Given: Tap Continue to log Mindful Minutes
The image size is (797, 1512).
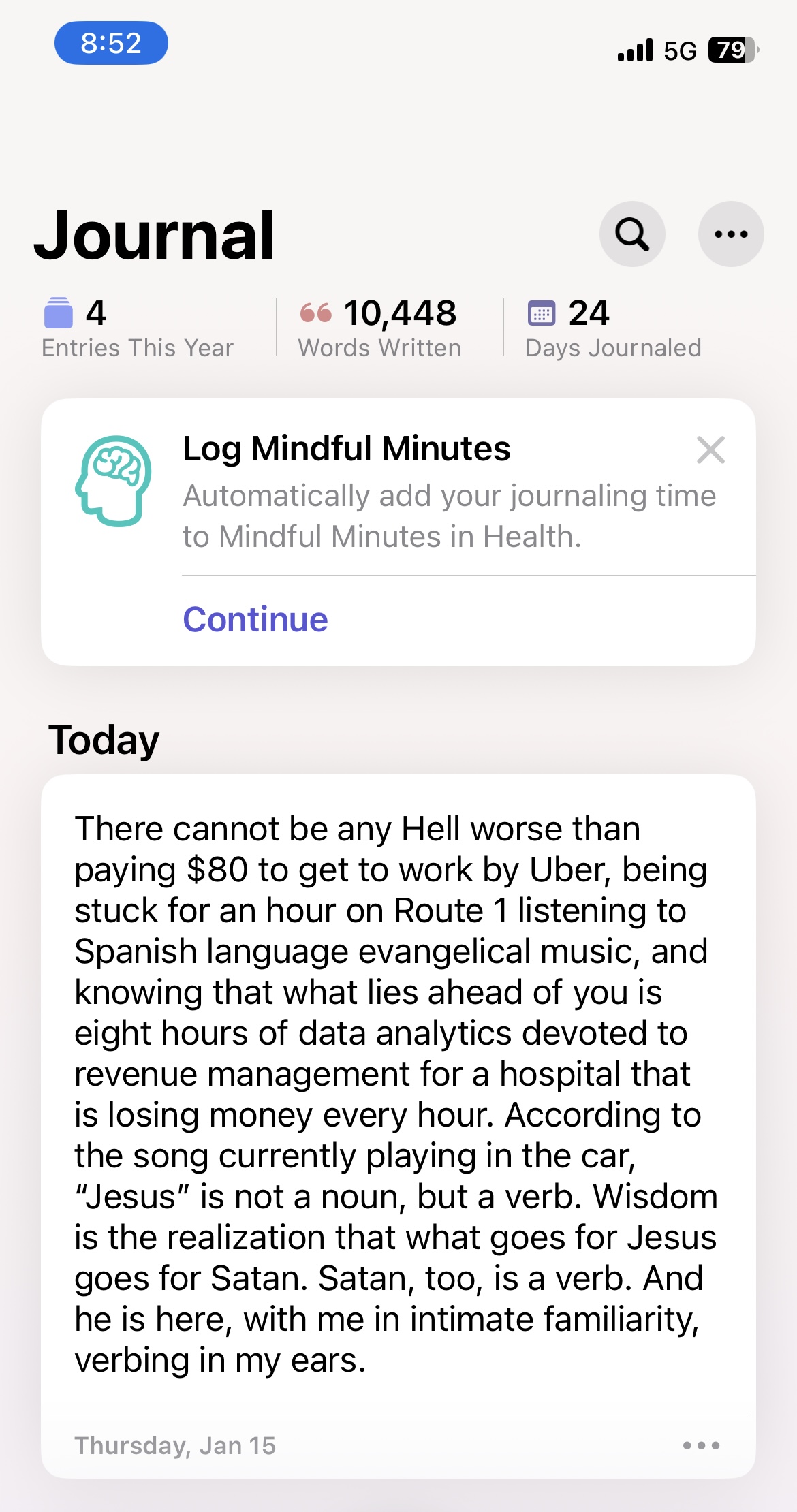Looking at the screenshot, I should click(255, 620).
